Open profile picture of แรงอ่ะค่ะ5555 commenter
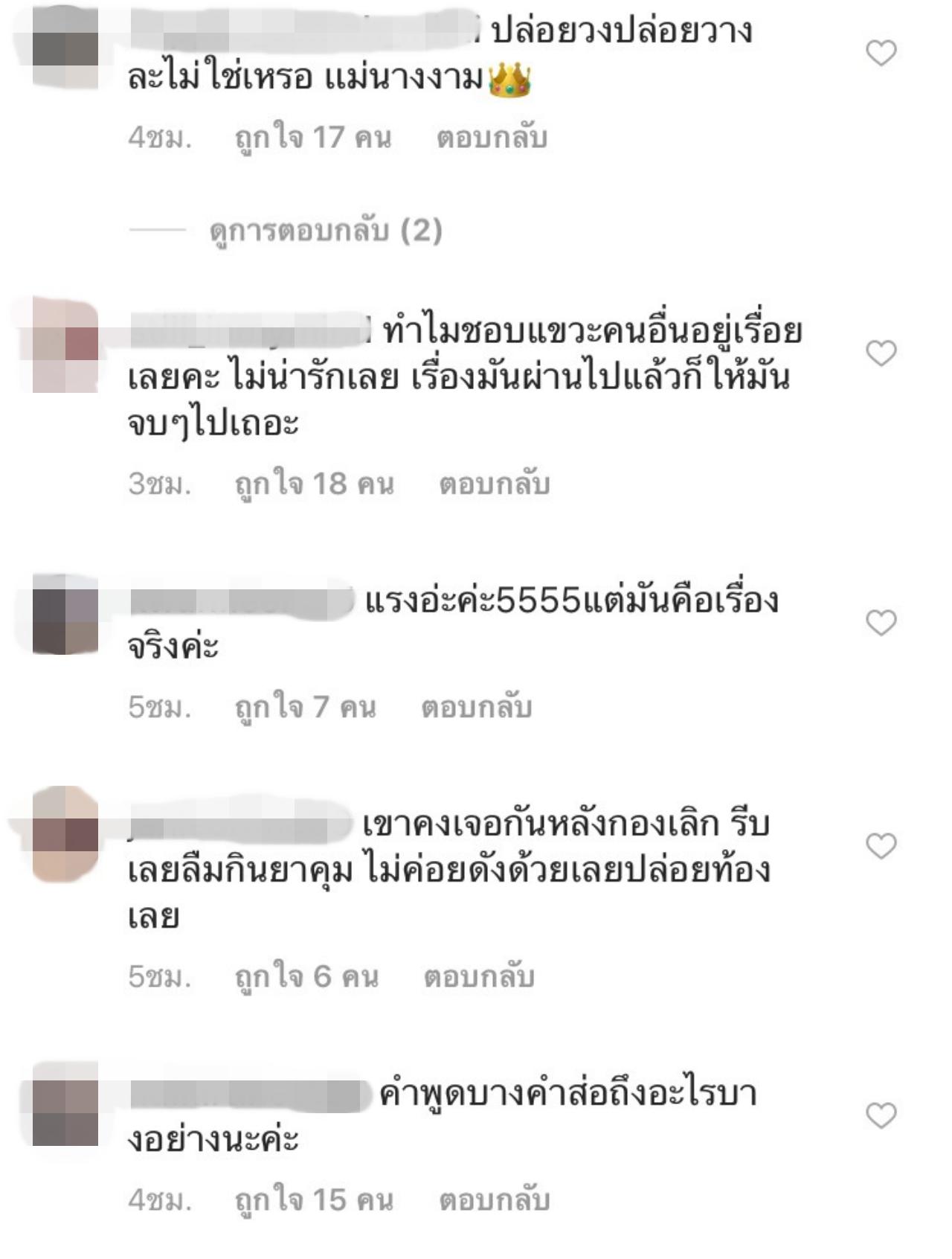952x1259 pixels. tap(65, 615)
